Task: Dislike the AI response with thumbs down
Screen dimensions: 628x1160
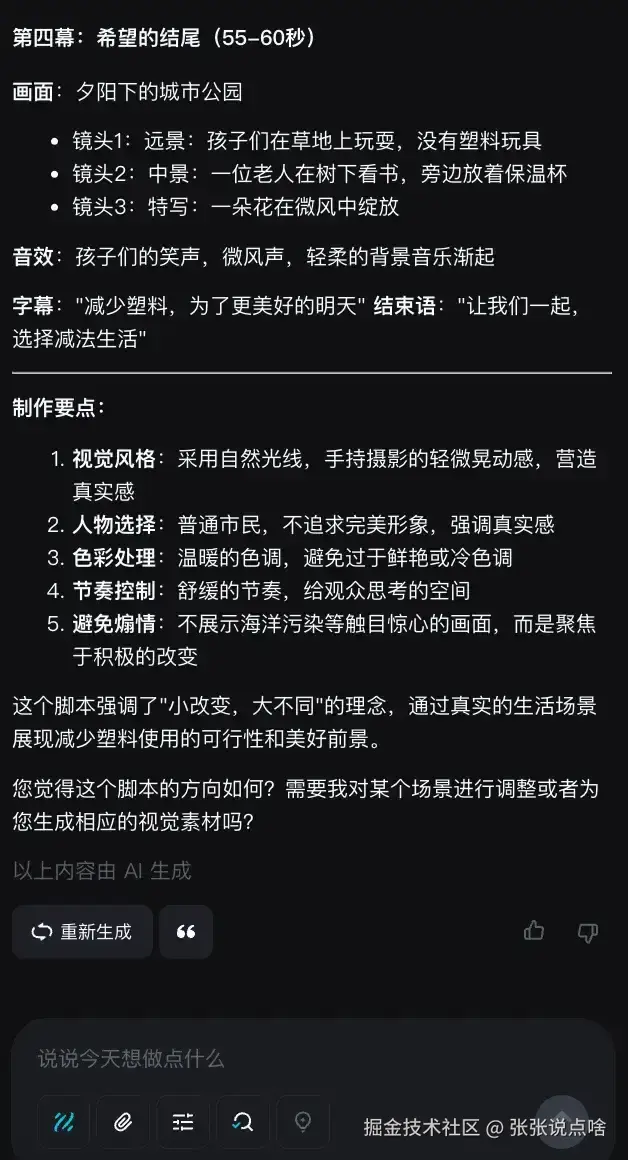Action: point(588,932)
